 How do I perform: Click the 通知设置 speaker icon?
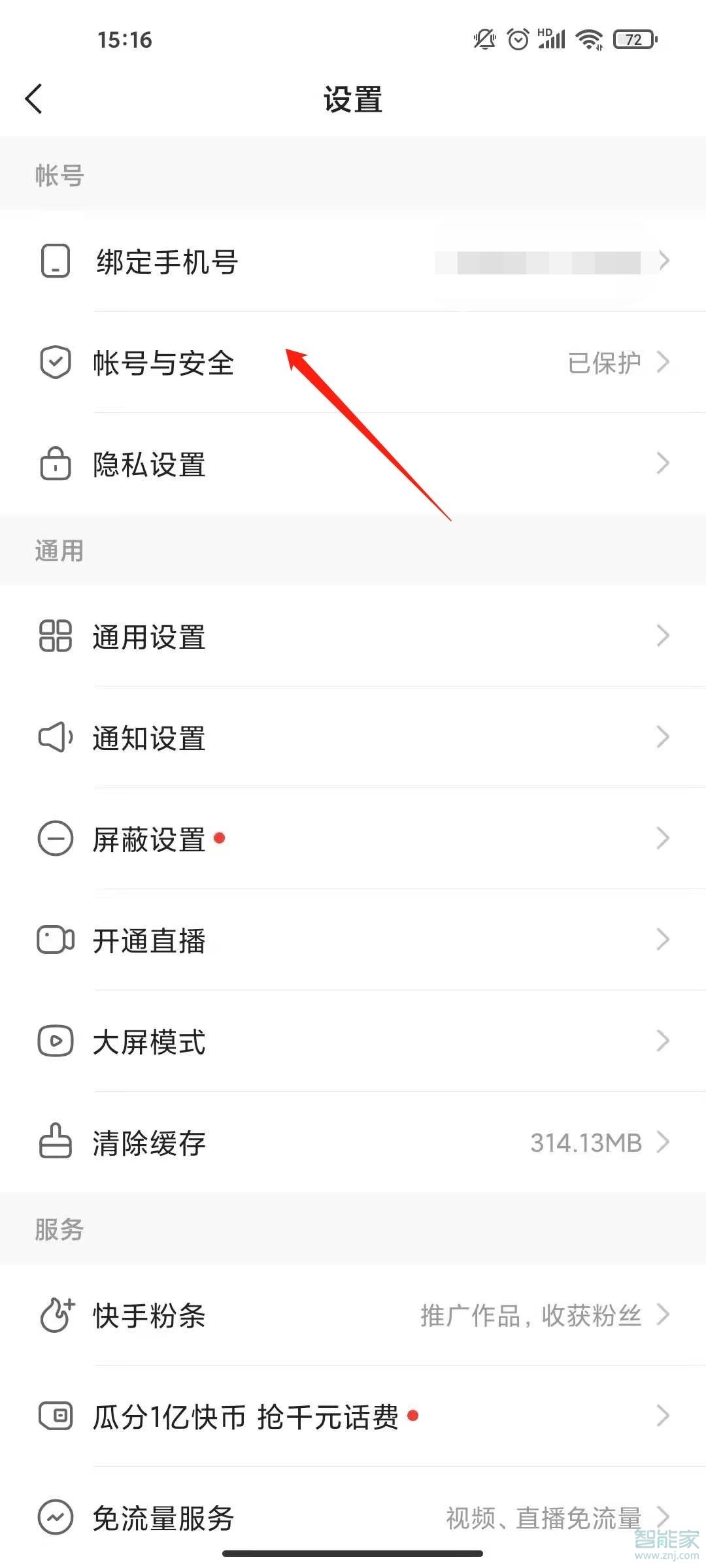[56, 737]
